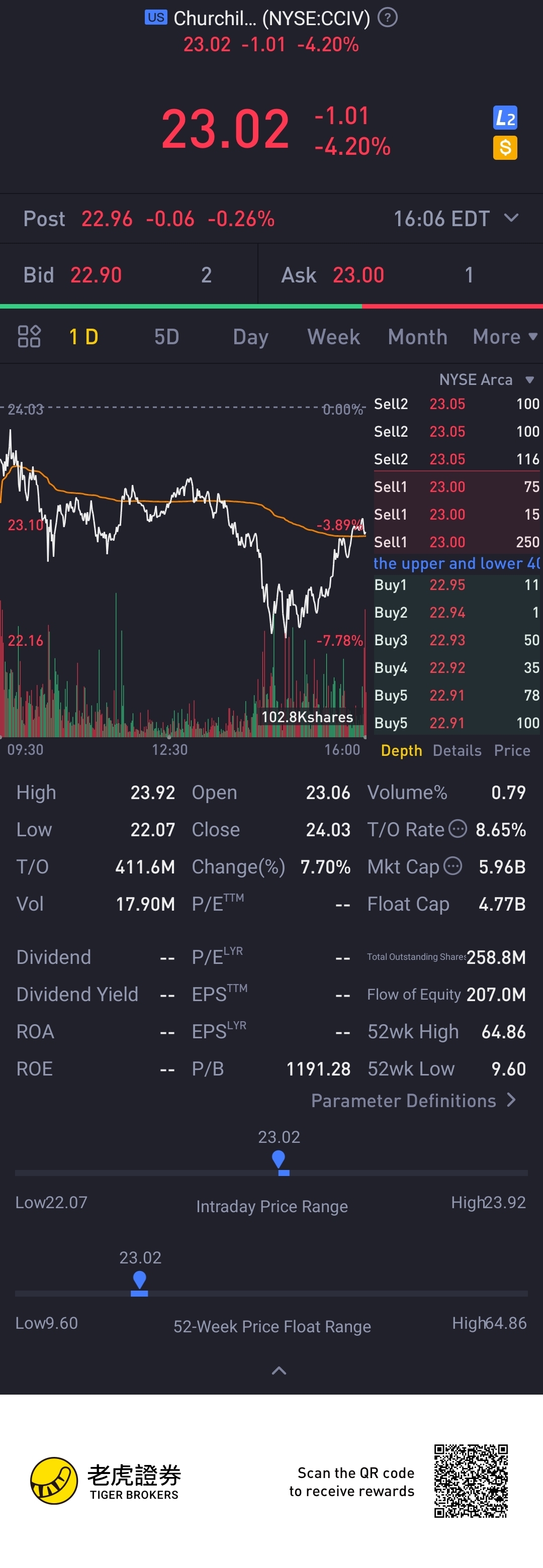This screenshot has height=1568, width=543.
Task: Open the help icon beside NYSE:CCIV
Action: point(388,18)
